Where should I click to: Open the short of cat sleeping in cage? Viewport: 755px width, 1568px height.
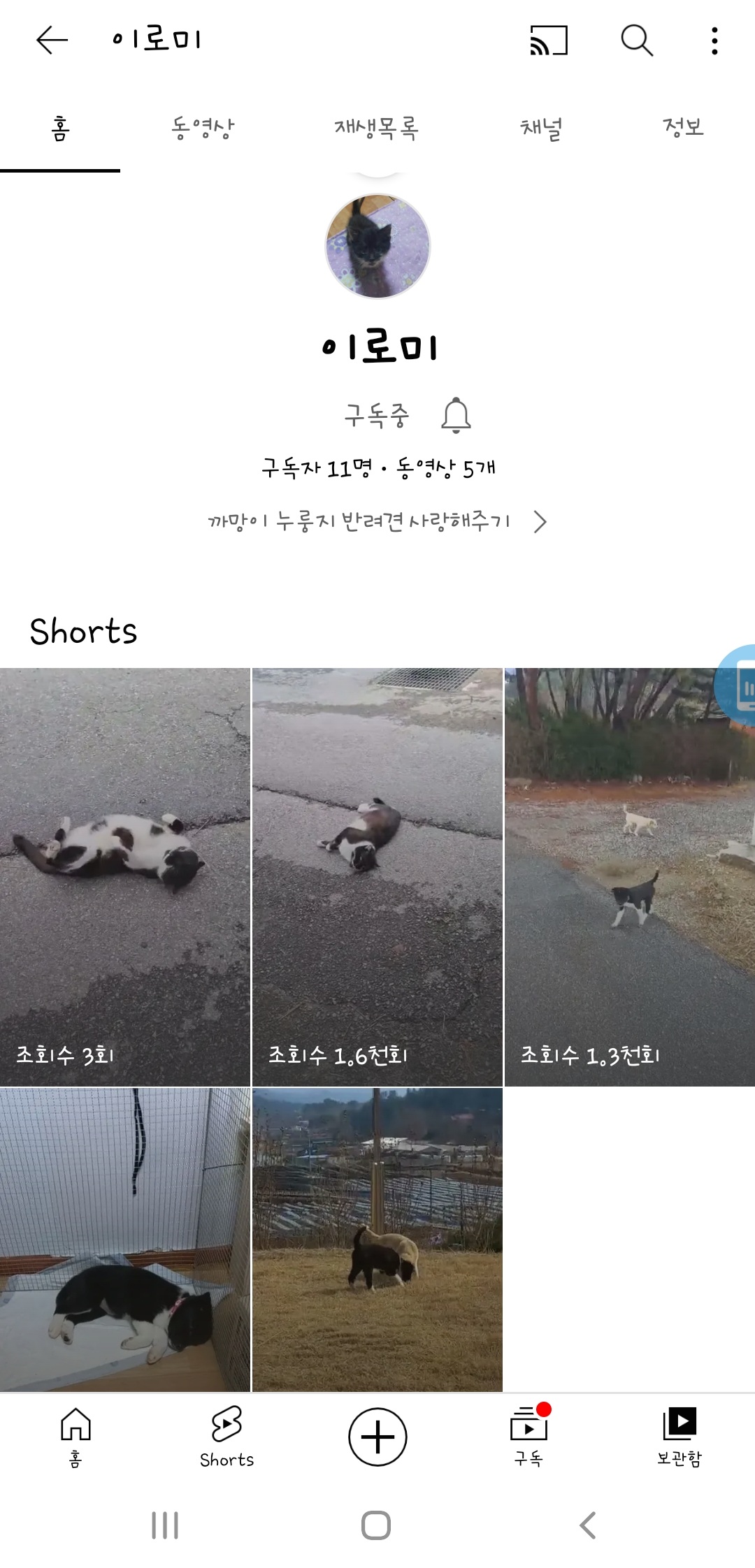[124, 1240]
